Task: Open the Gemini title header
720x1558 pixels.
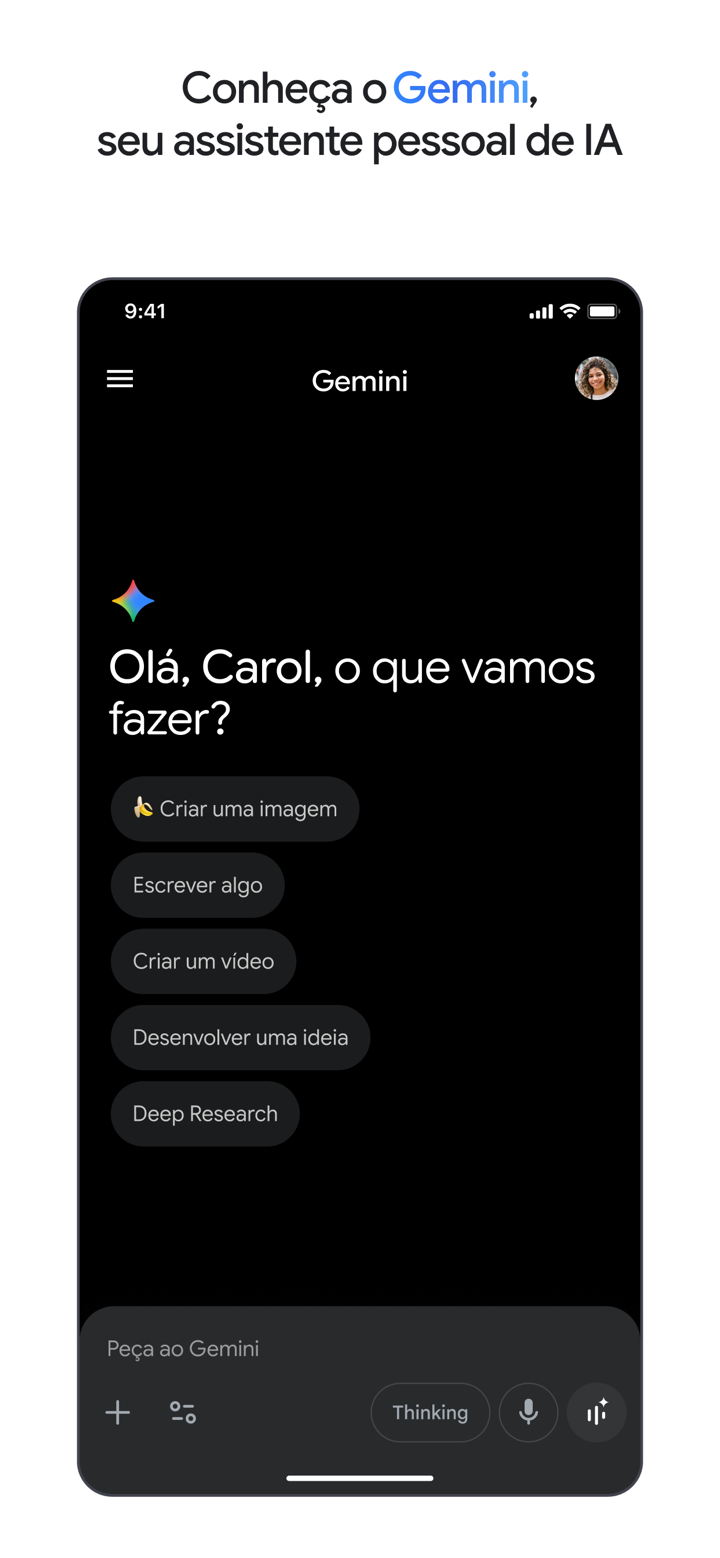Action: [x=359, y=380]
